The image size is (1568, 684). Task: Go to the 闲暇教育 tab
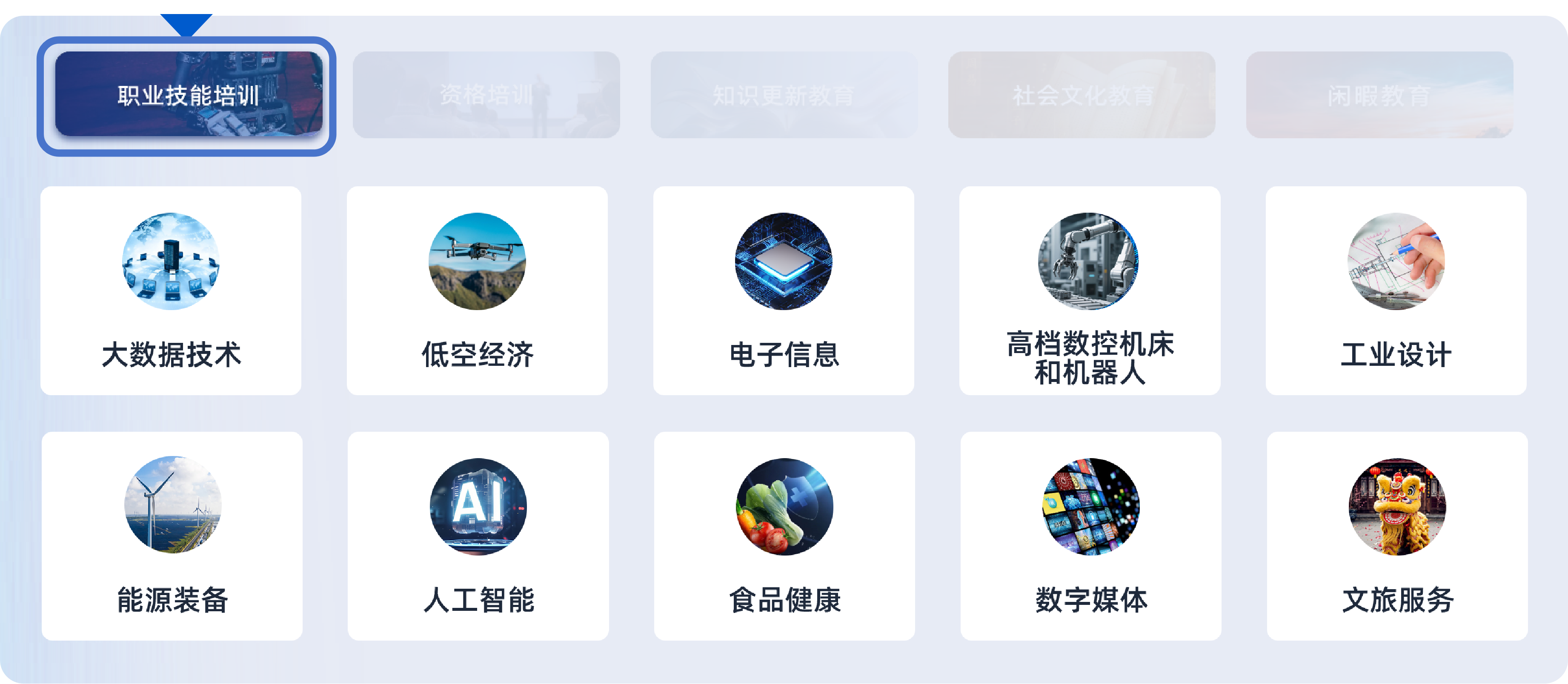point(1379,96)
